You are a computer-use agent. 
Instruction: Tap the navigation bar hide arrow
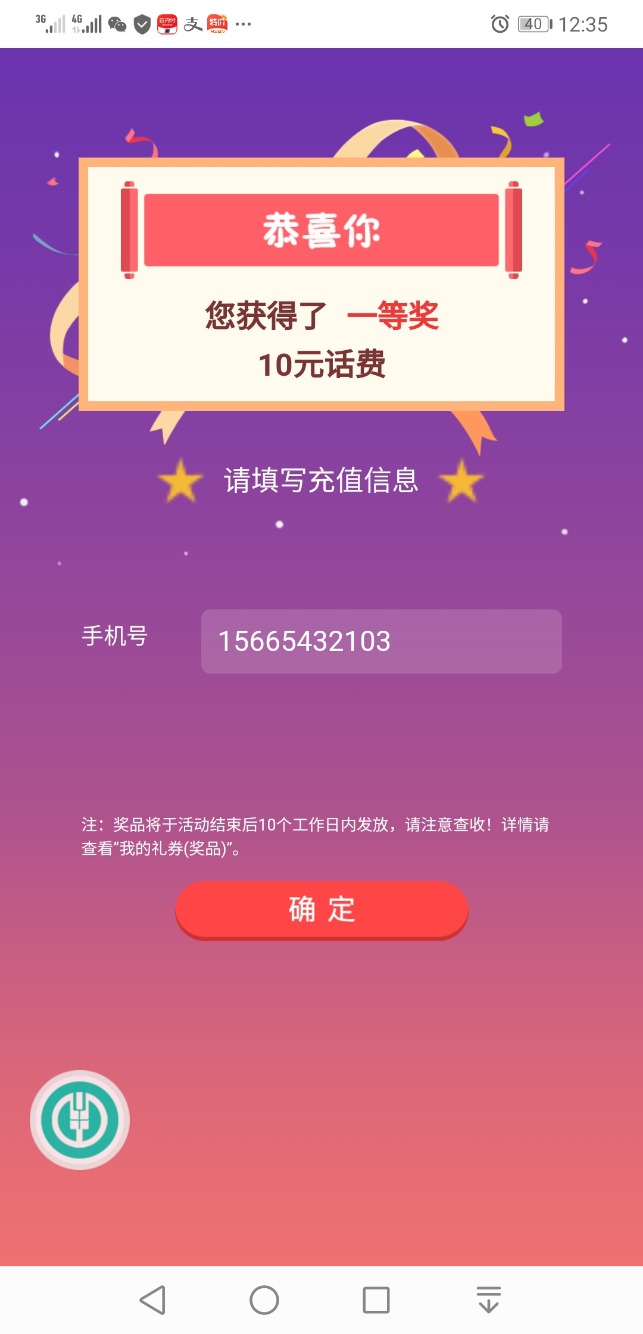click(x=488, y=1299)
